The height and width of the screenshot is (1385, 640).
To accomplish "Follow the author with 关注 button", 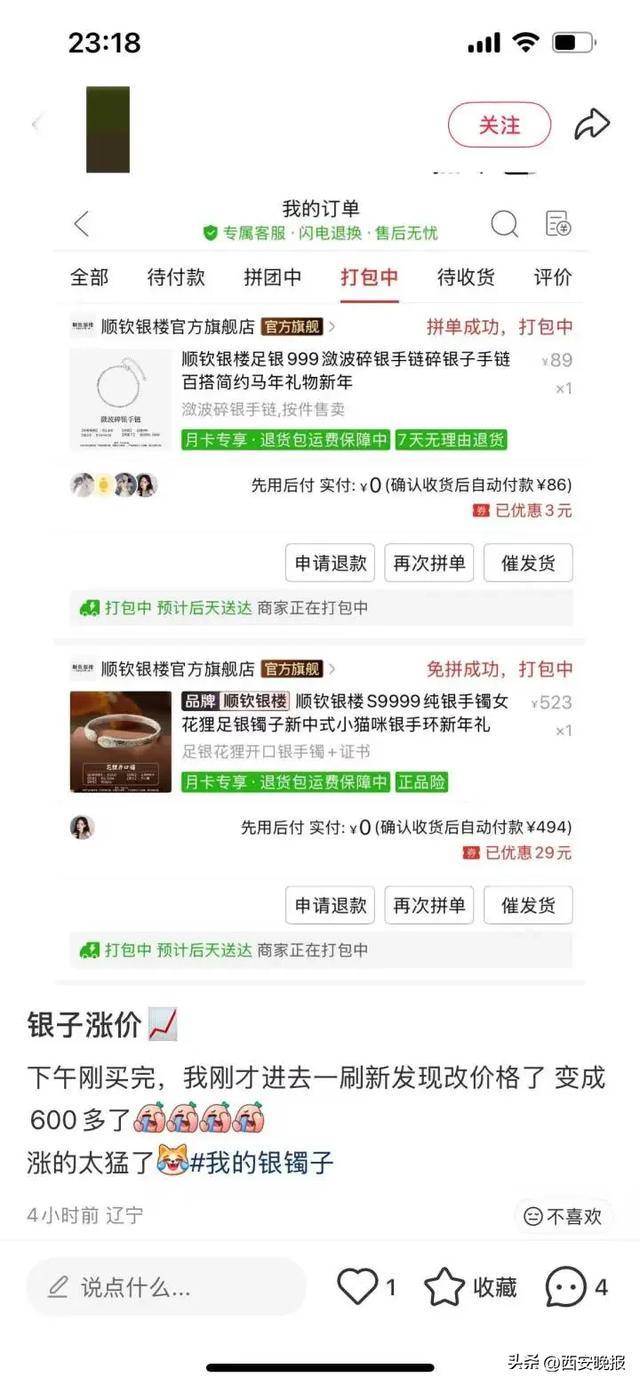I will click(x=498, y=125).
